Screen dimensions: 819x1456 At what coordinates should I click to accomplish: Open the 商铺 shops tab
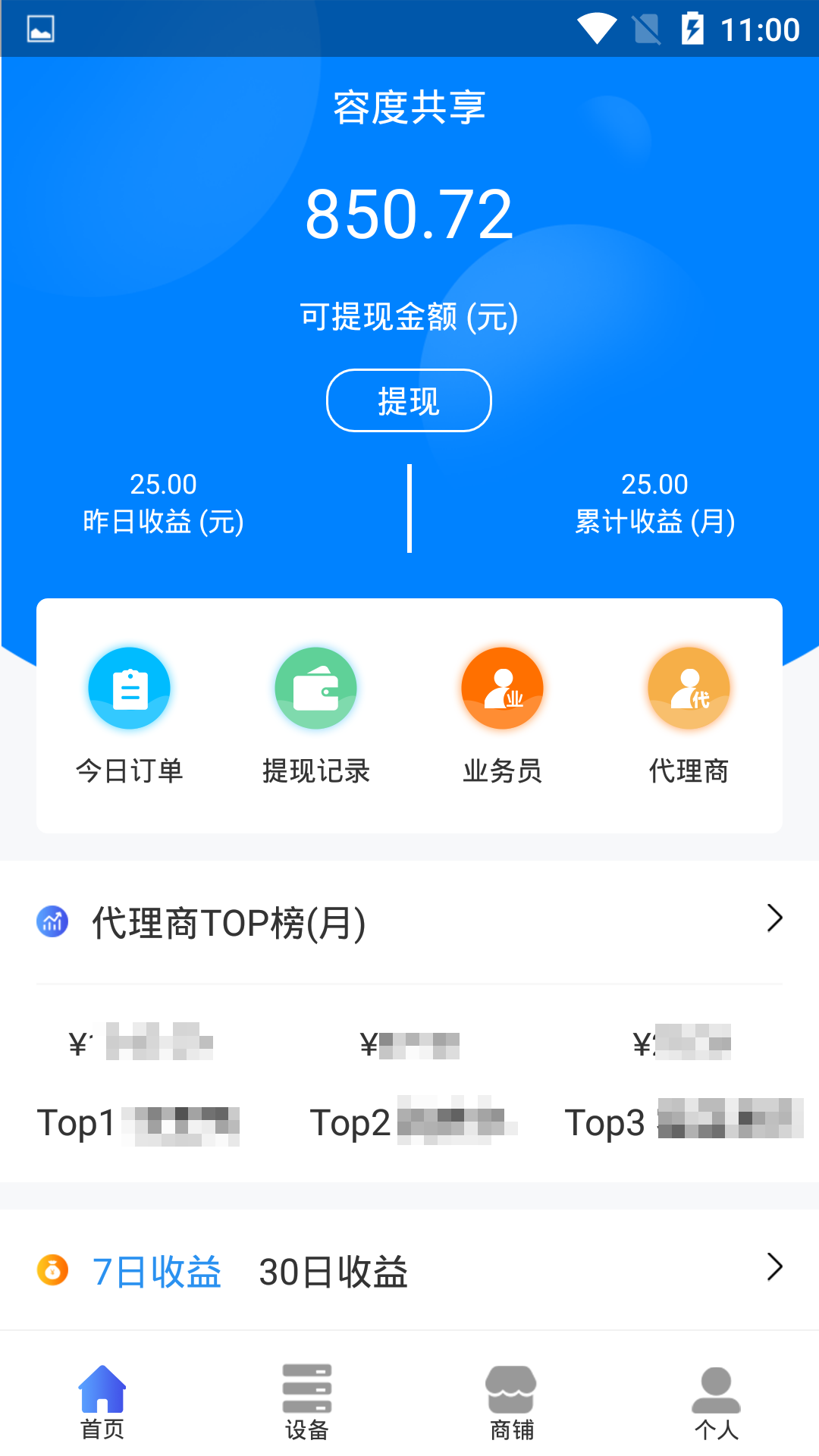click(512, 1402)
